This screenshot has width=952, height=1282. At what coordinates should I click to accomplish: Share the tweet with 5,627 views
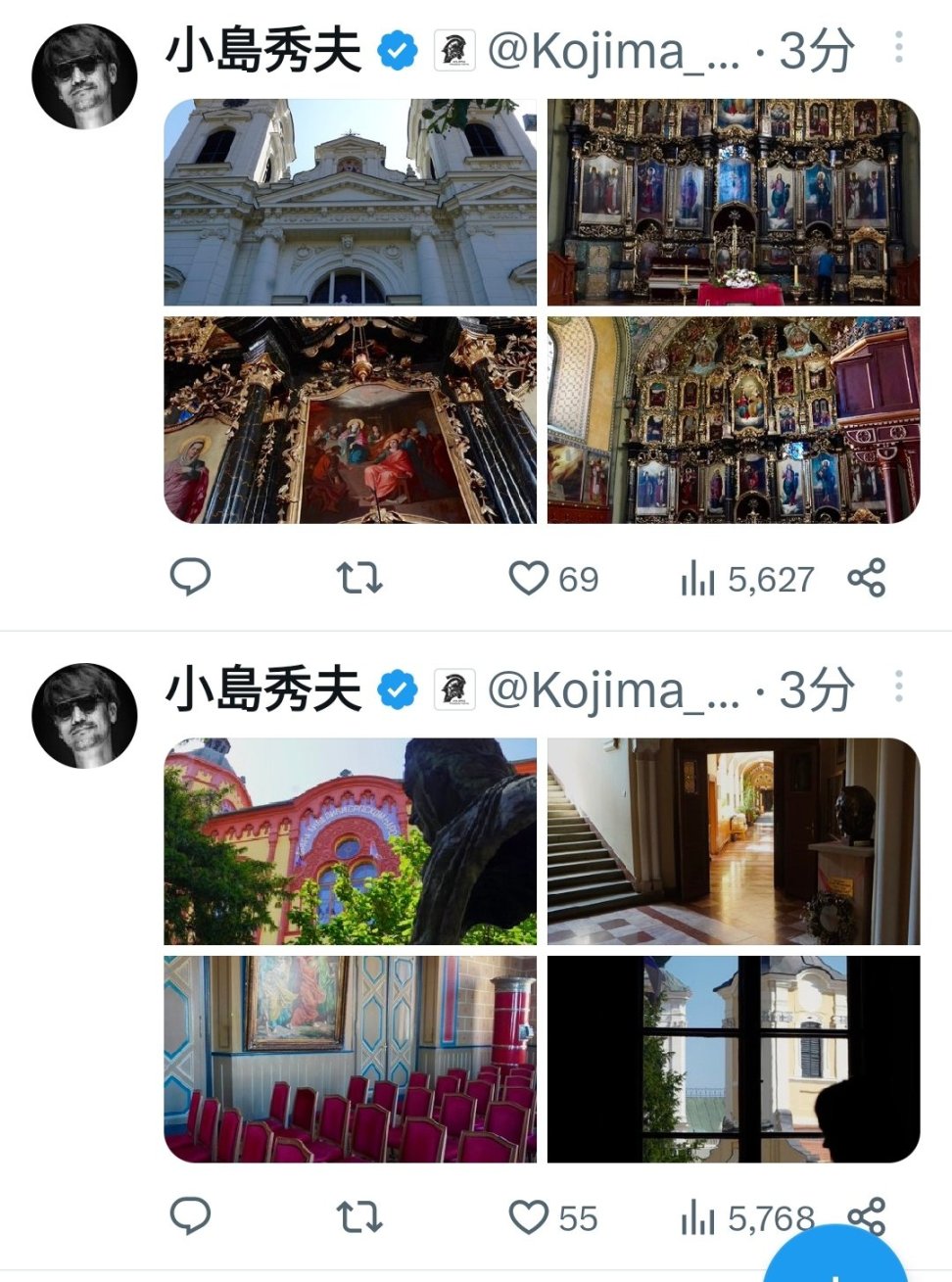[x=867, y=579]
